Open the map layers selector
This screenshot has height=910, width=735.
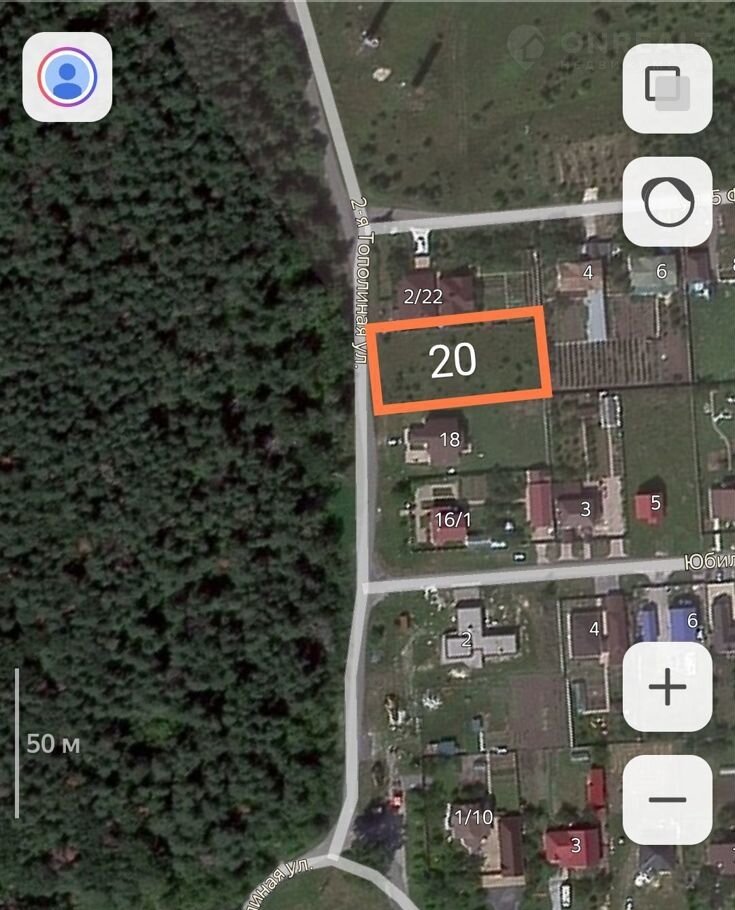pos(667,88)
